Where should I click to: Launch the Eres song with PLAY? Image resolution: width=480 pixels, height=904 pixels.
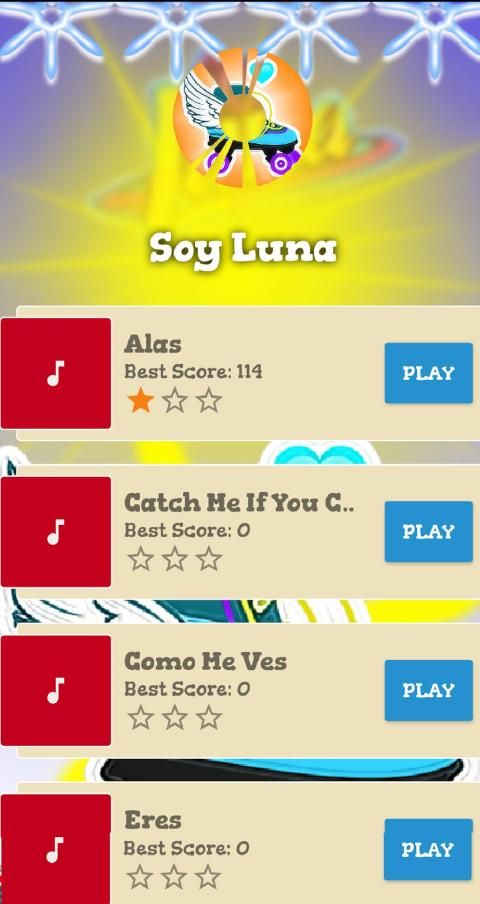pos(428,849)
